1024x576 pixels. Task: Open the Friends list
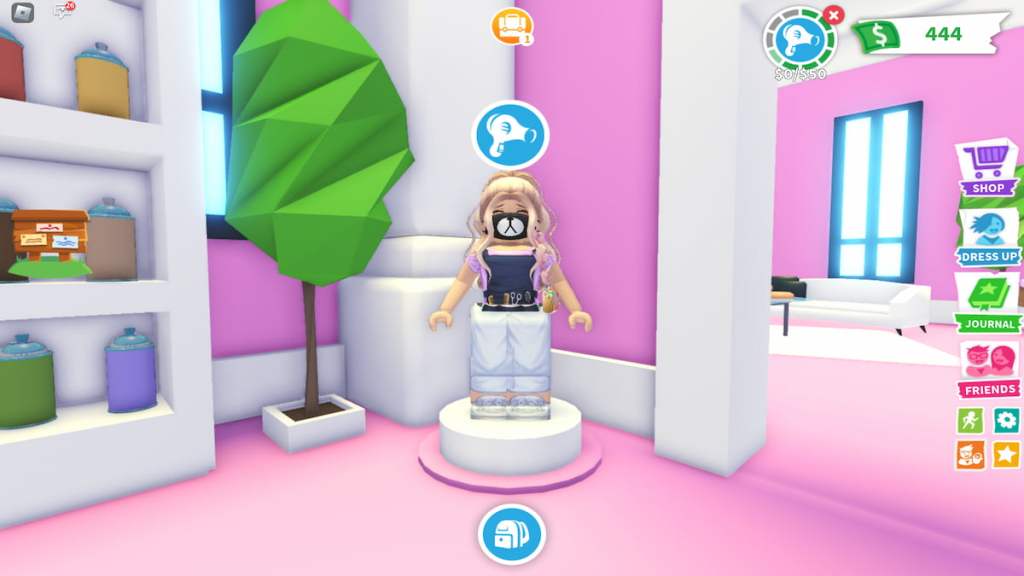[989, 368]
